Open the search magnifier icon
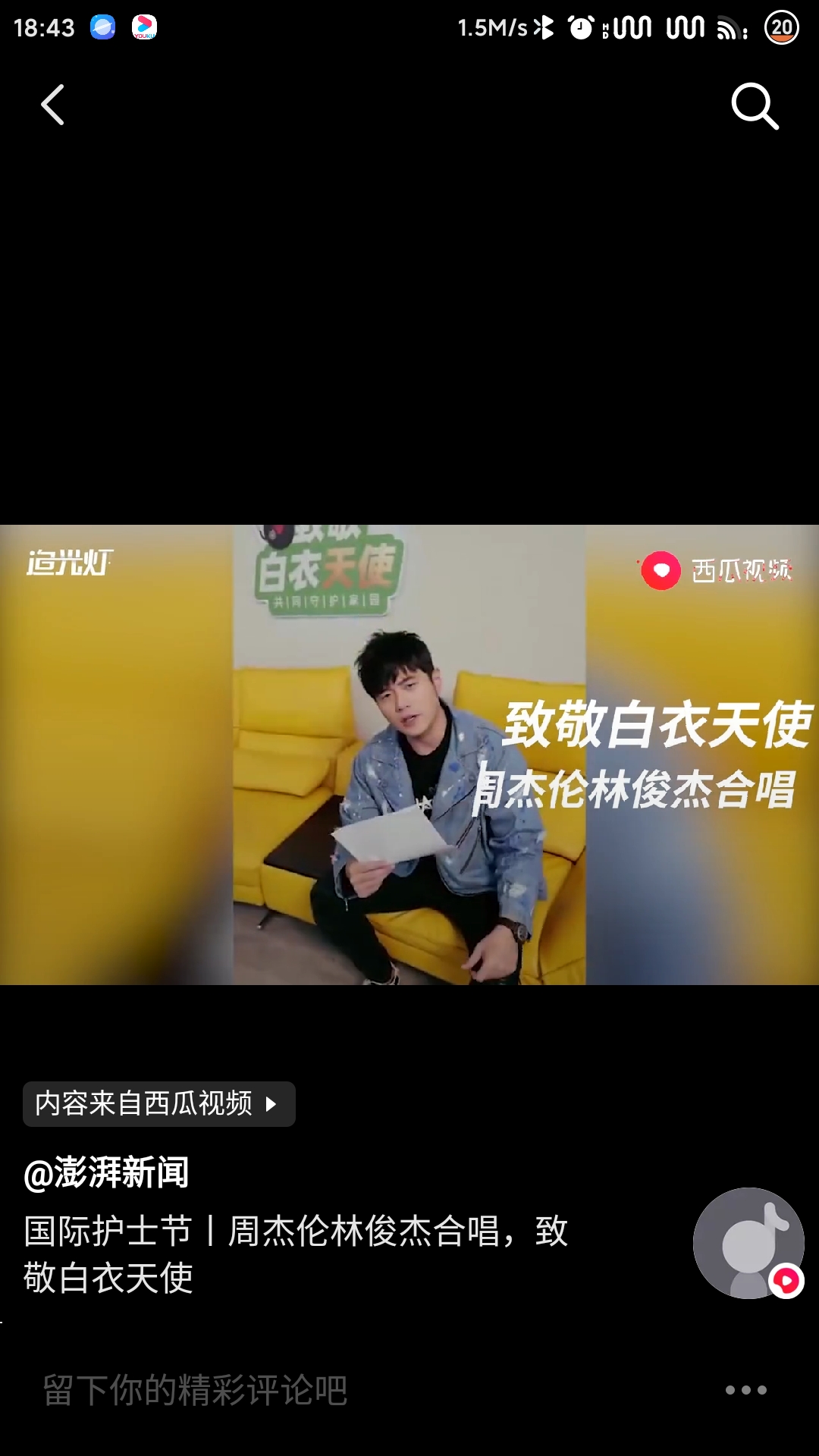The image size is (819, 1456). pos(755,106)
